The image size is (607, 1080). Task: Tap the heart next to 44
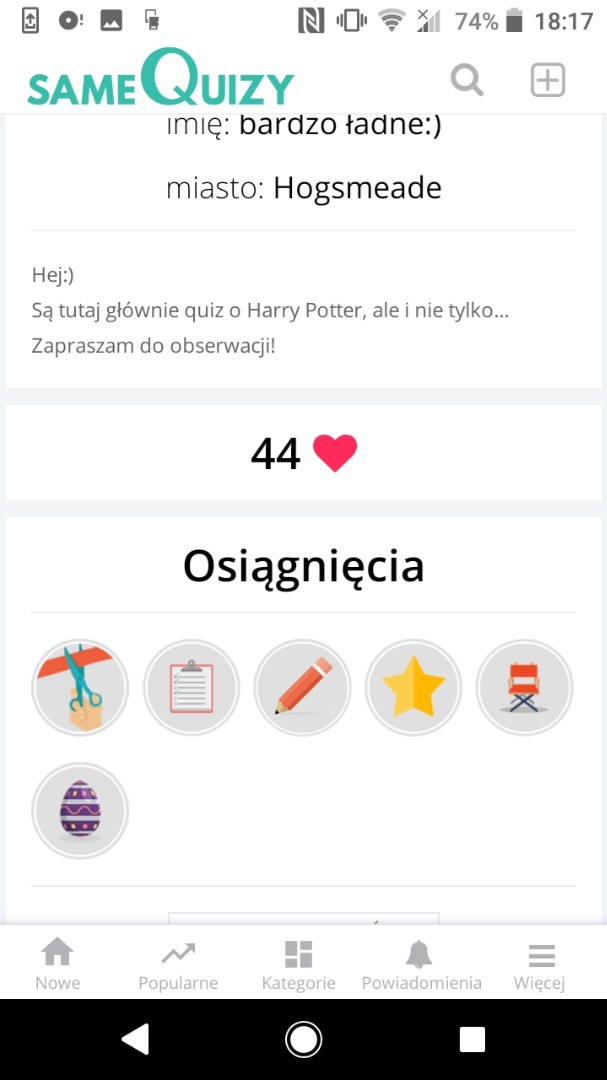[x=335, y=454]
